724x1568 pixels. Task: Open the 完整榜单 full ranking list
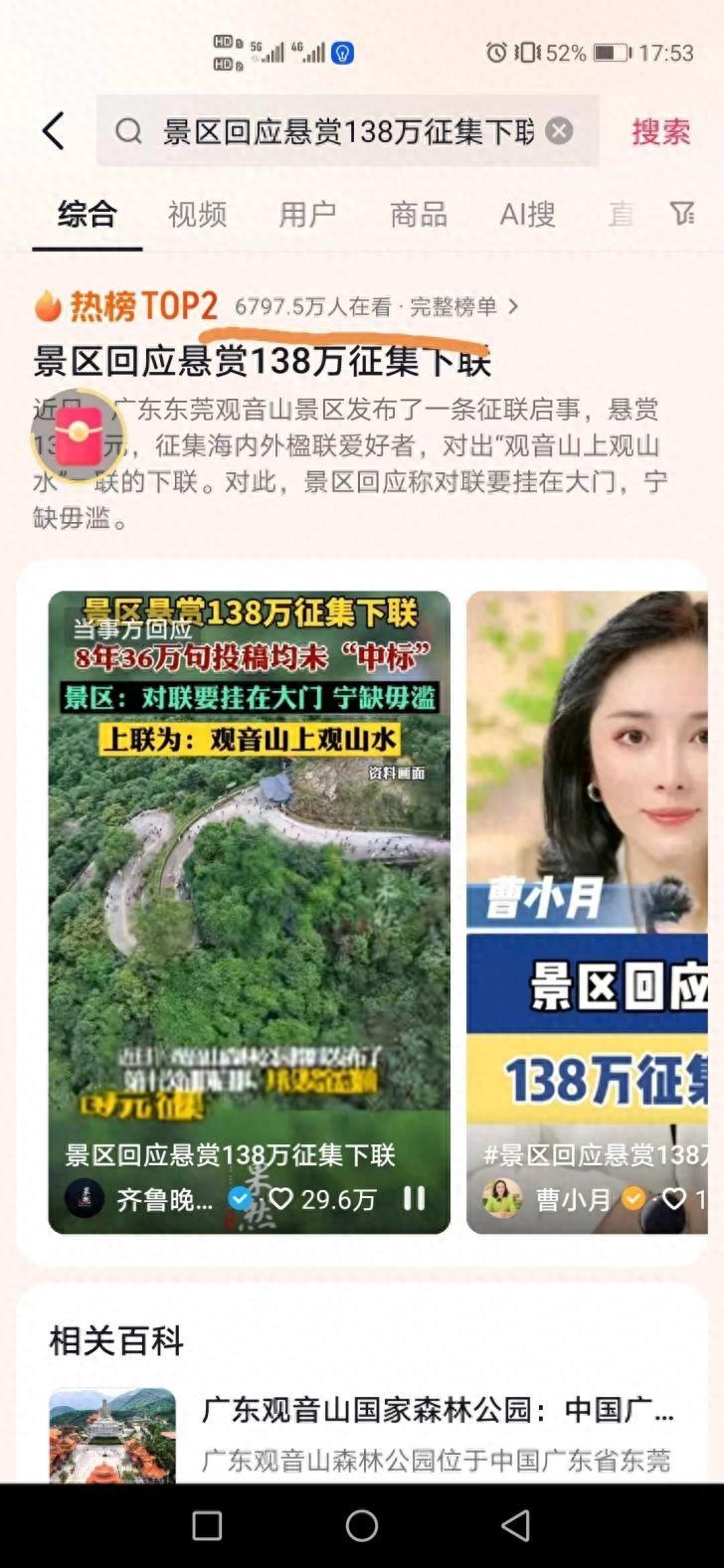[x=463, y=307]
